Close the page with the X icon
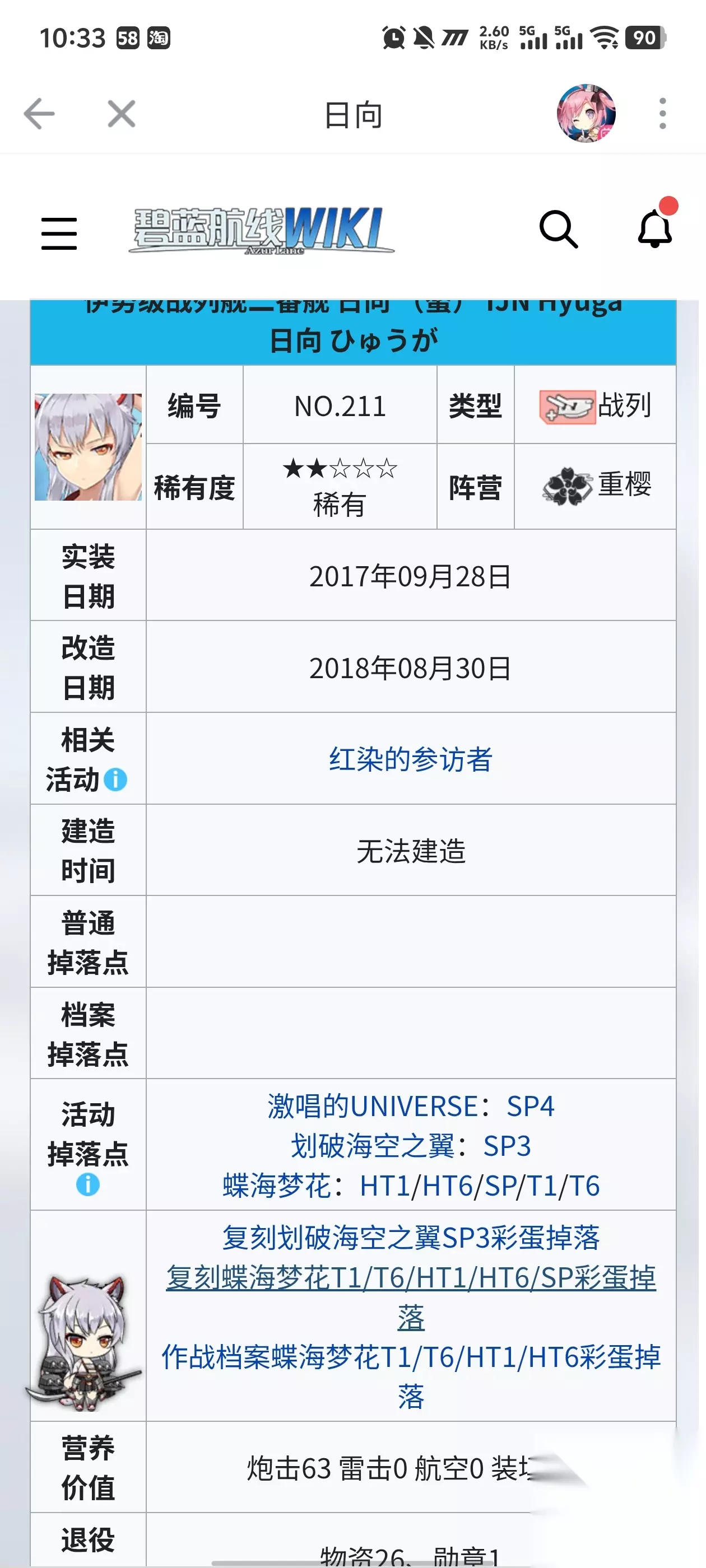 pos(121,114)
